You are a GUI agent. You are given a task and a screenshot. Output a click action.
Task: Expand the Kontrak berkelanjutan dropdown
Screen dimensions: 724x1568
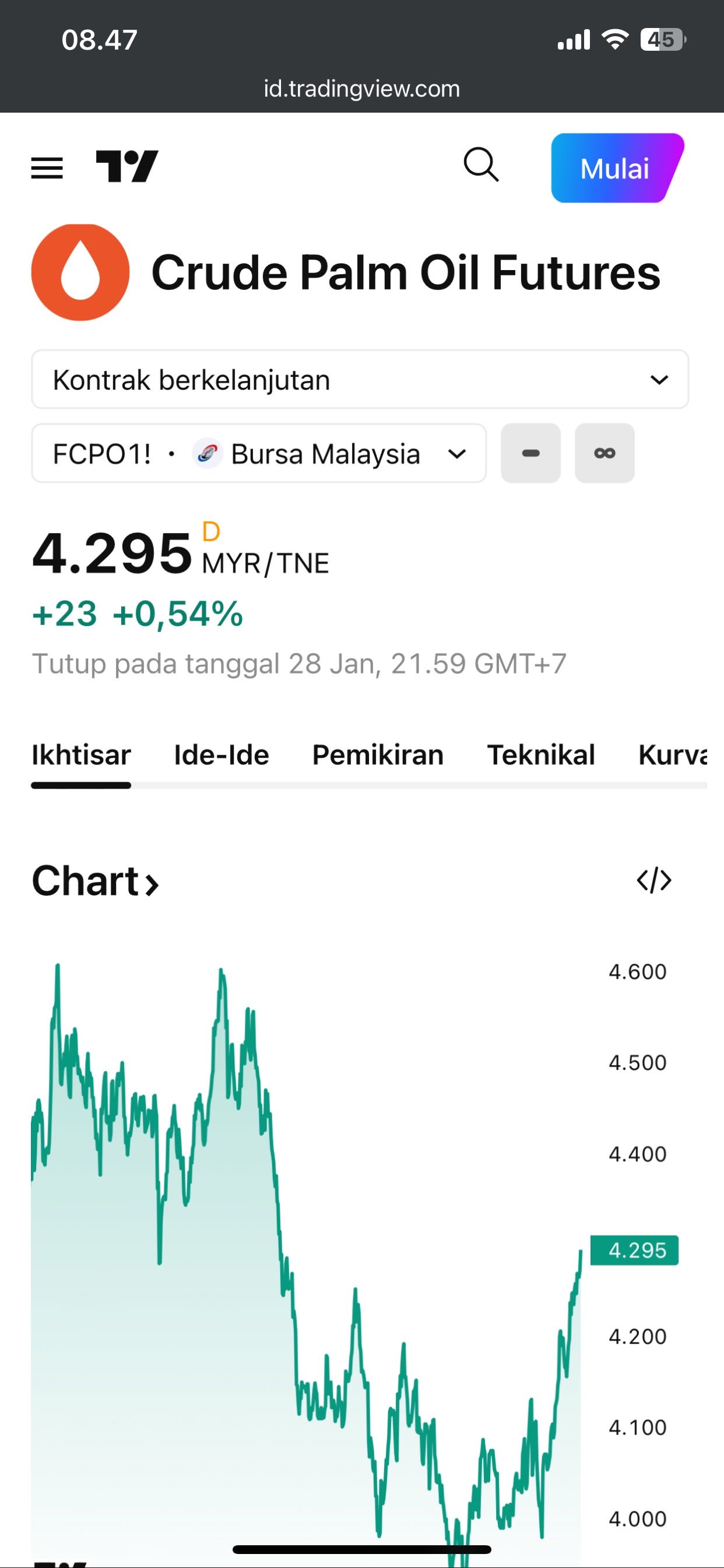360,379
